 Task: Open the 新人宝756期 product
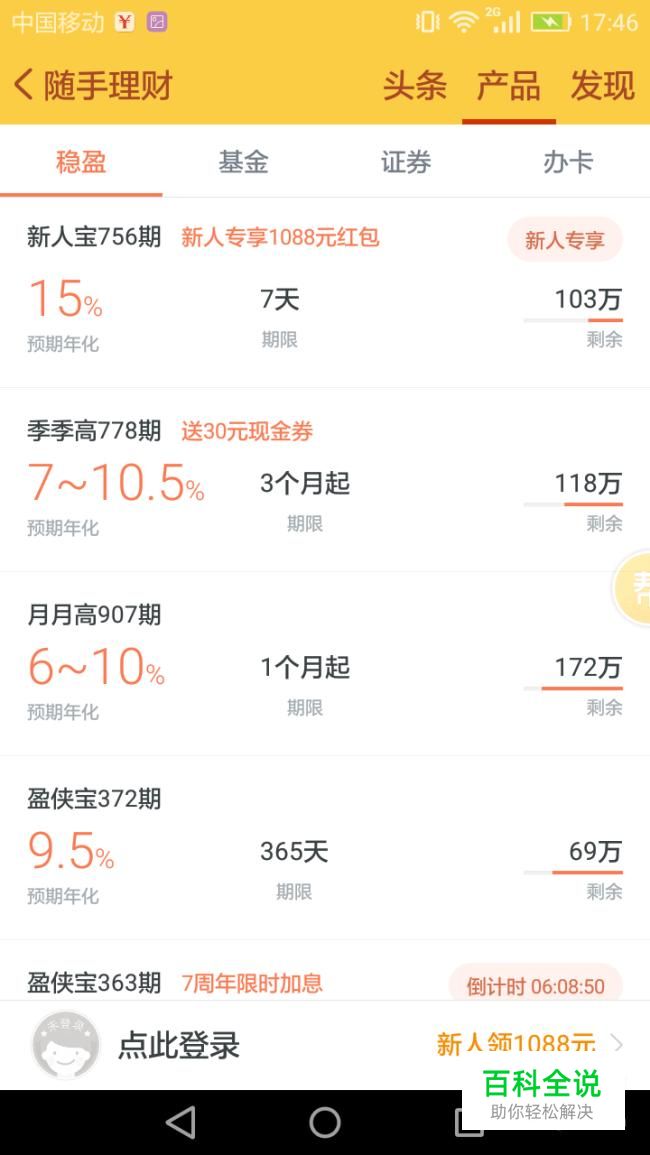point(325,293)
